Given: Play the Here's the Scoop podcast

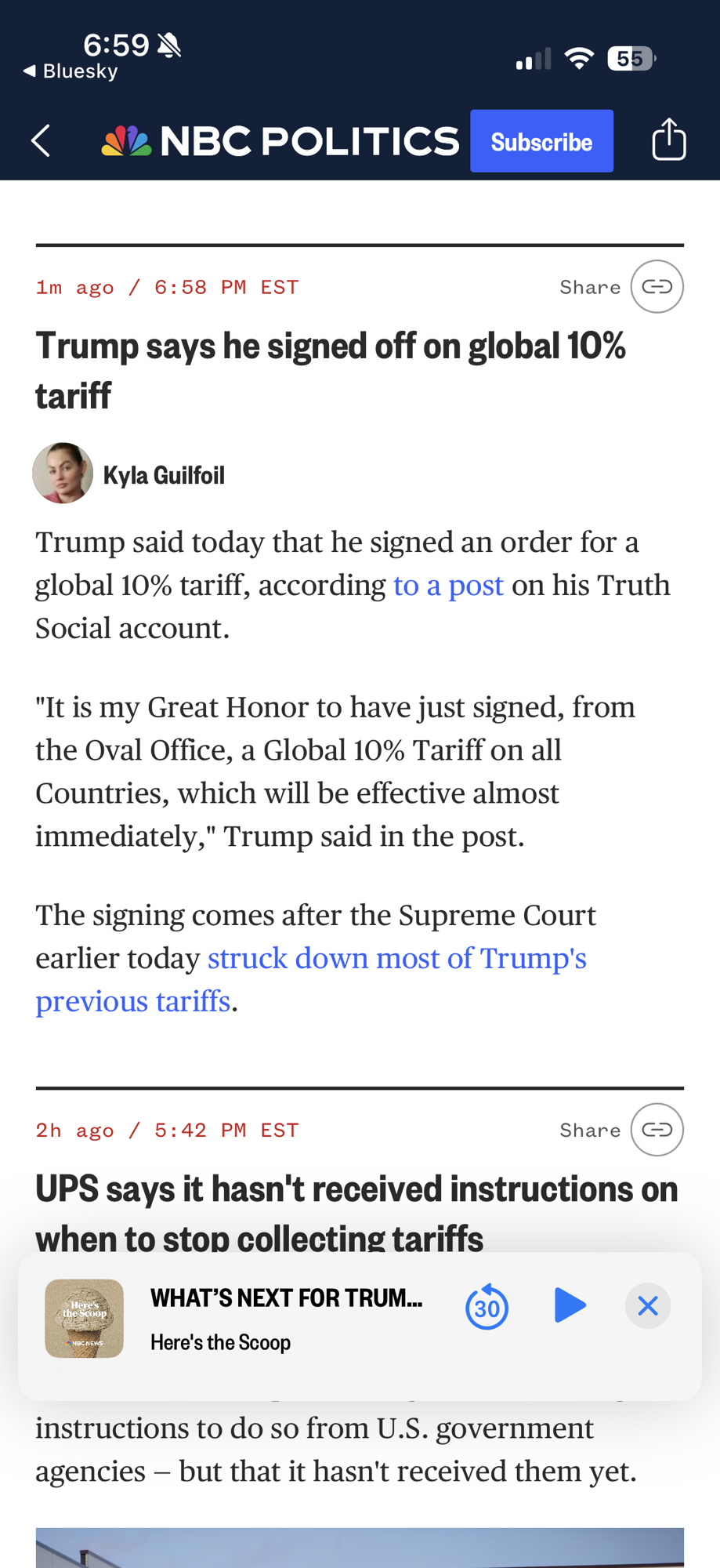Looking at the screenshot, I should coord(570,1305).
